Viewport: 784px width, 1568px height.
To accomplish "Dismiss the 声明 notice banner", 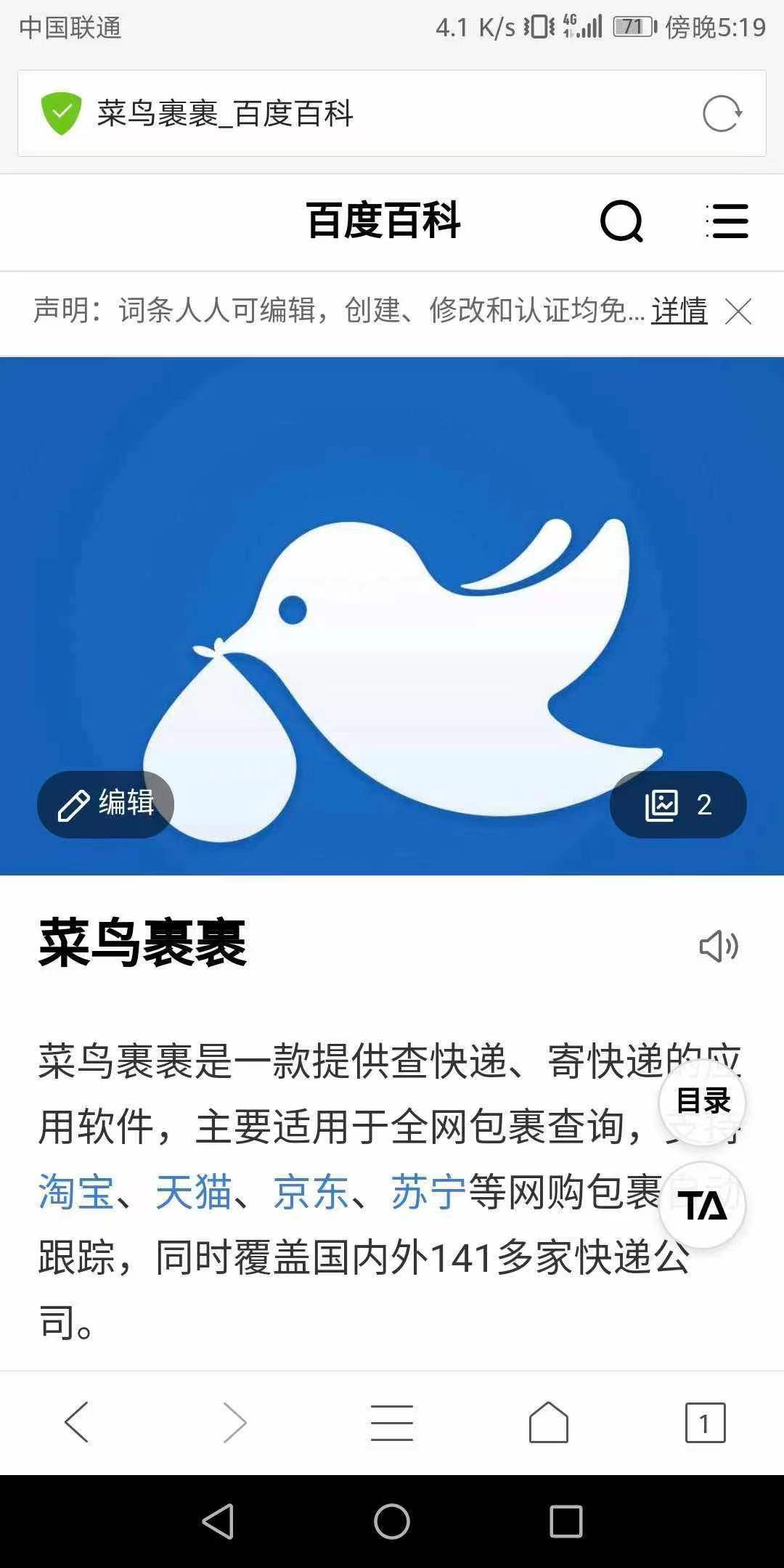I will 738,311.
